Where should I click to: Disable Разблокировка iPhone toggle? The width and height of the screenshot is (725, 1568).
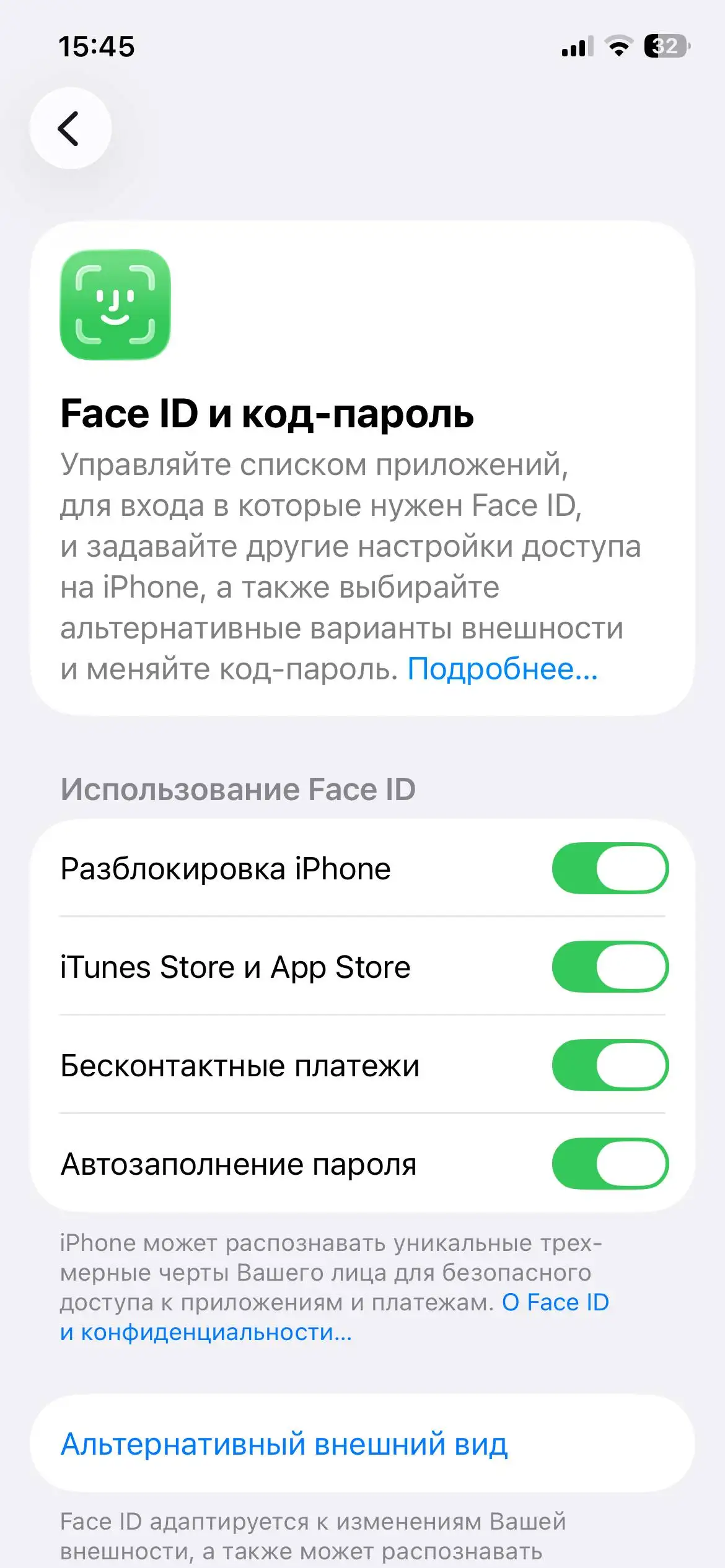[x=610, y=868]
